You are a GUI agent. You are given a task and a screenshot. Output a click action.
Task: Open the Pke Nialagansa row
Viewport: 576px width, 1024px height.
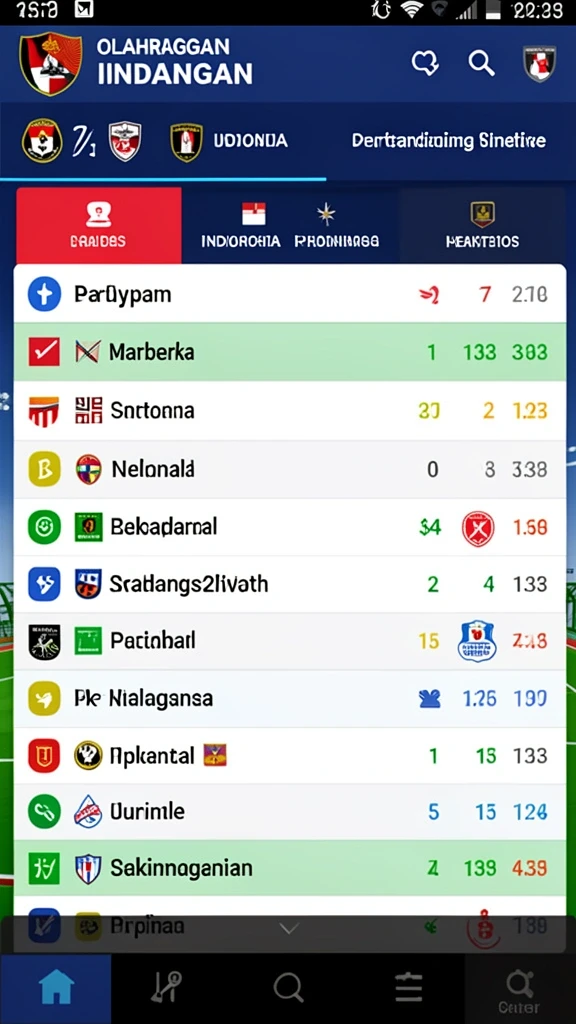coord(289,699)
